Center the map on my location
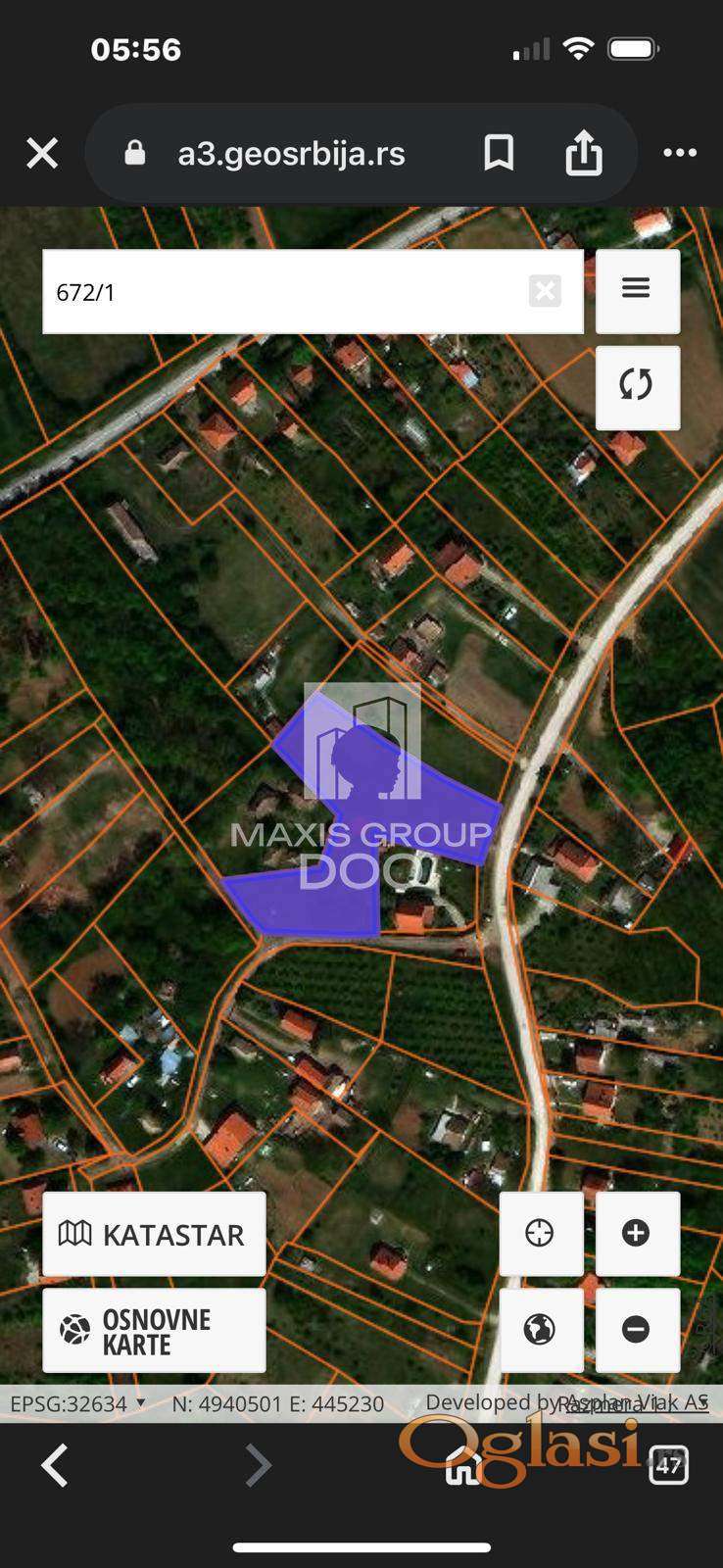 (x=540, y=1233)
